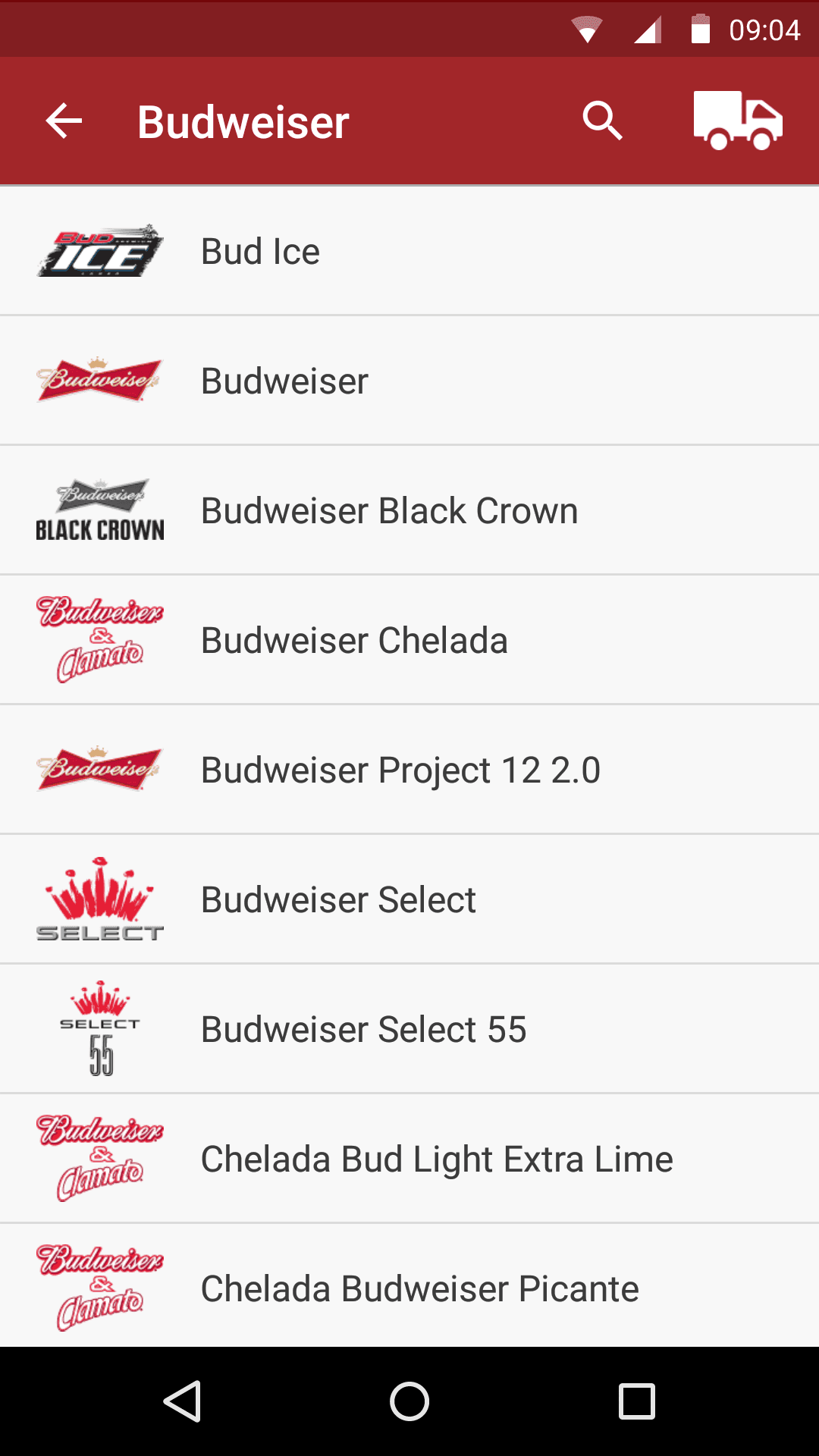Screen dimensions: 819x1456
Task: Tap the Budweiser Select crown logo
Action: coord(99,898)
